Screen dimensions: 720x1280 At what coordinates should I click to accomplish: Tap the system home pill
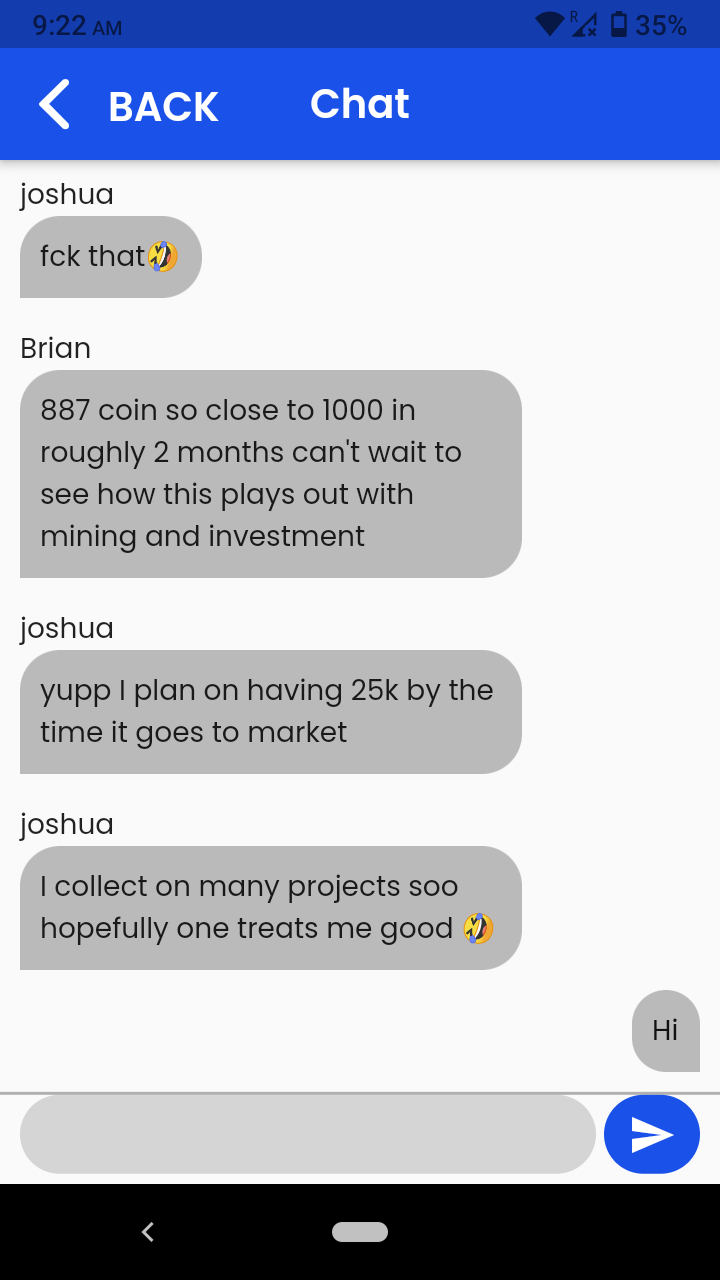coord(360,1232)
